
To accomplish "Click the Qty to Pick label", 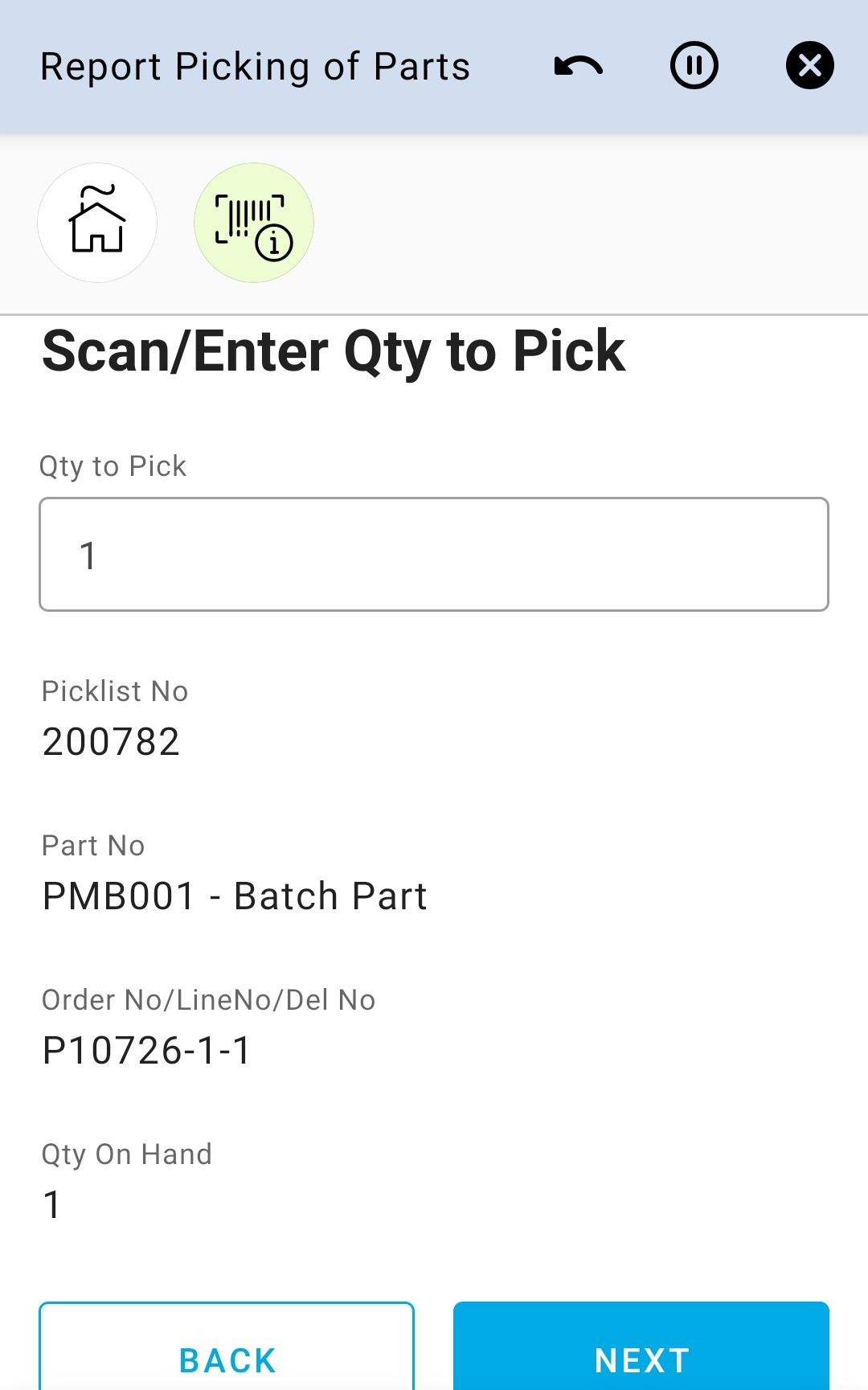I will (x=113, y=465).
